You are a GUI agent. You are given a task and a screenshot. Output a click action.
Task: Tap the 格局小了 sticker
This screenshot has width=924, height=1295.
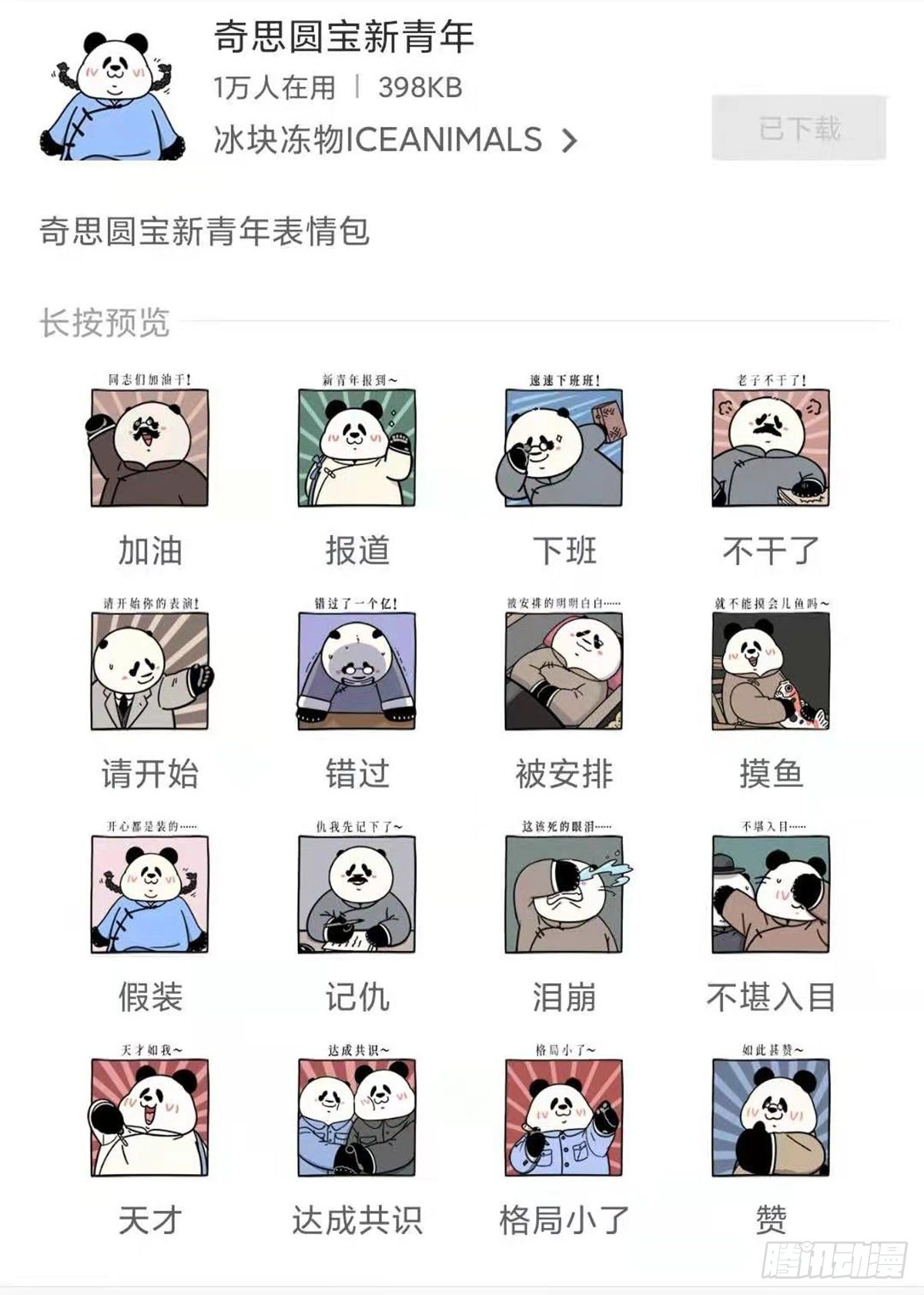[564, 1116]
